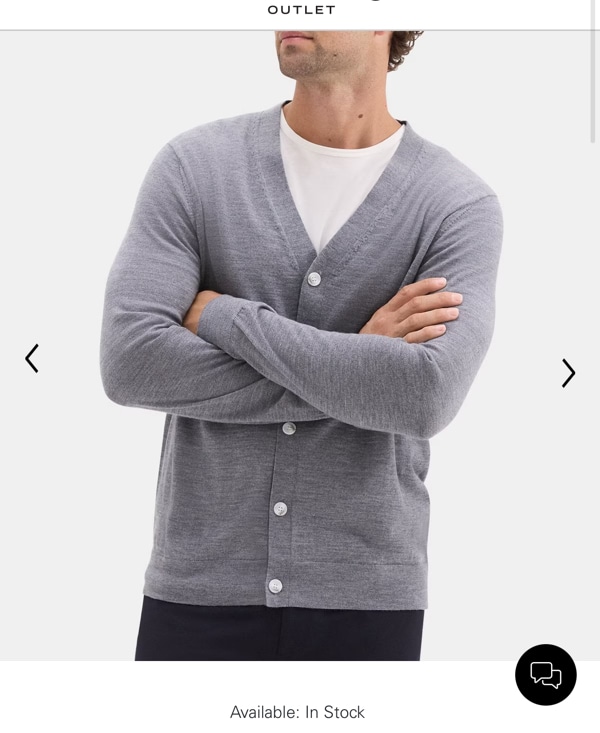This screenshot has height=733, width=600.
Task: Open the live chat bubble
Action: pyautogui.click(x=546, y=675)
